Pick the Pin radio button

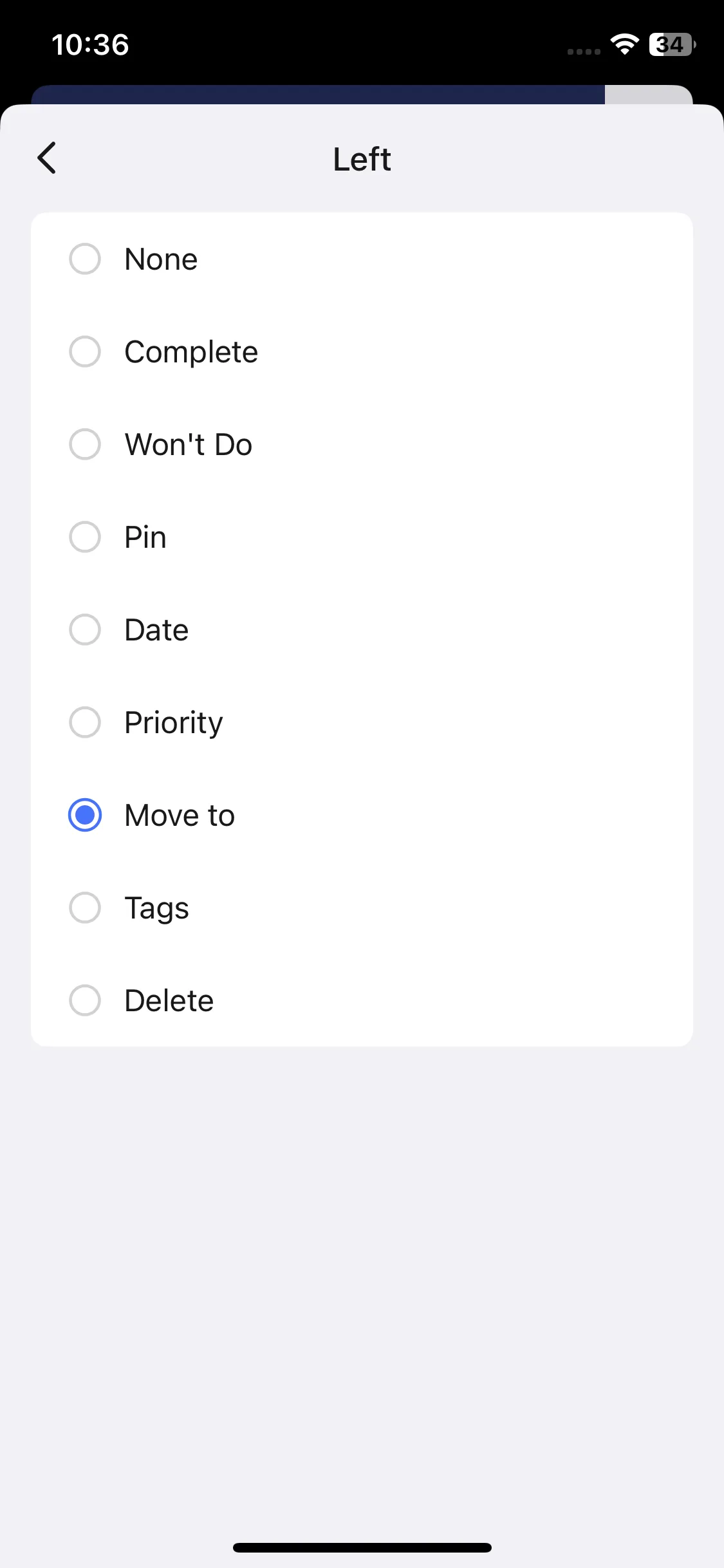[x=85, y=537]
